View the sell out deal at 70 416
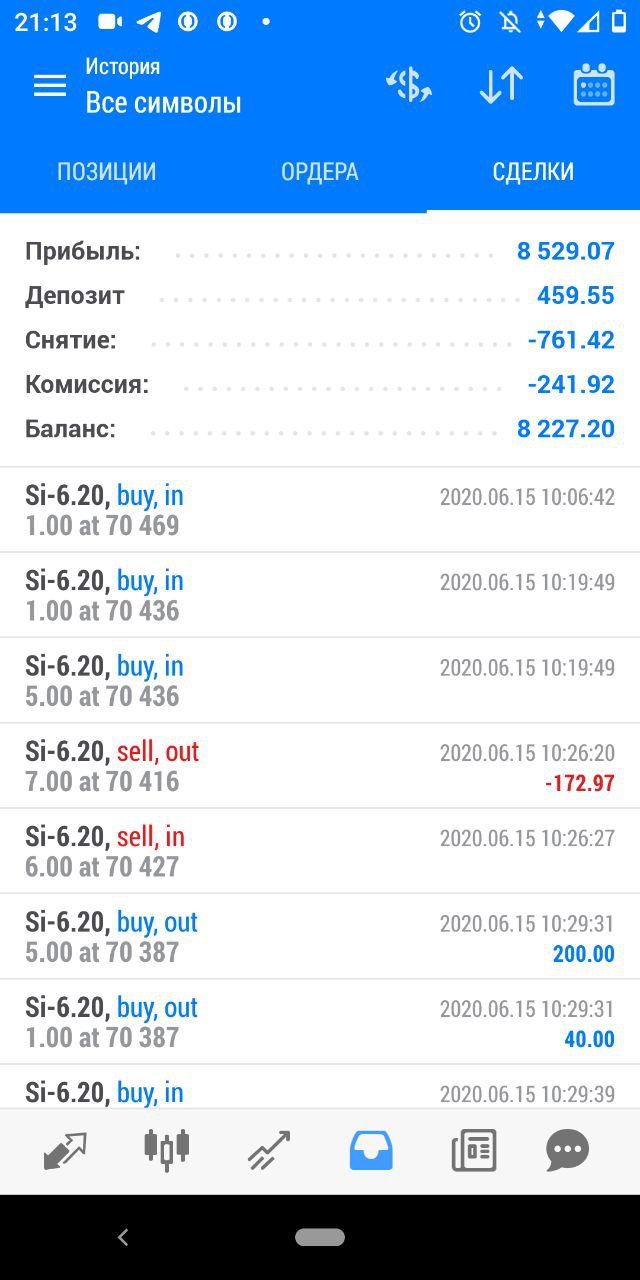Image resolution: width=640 pixels, height=1280 pixels. pyautogui.click(x=320, y=766)
